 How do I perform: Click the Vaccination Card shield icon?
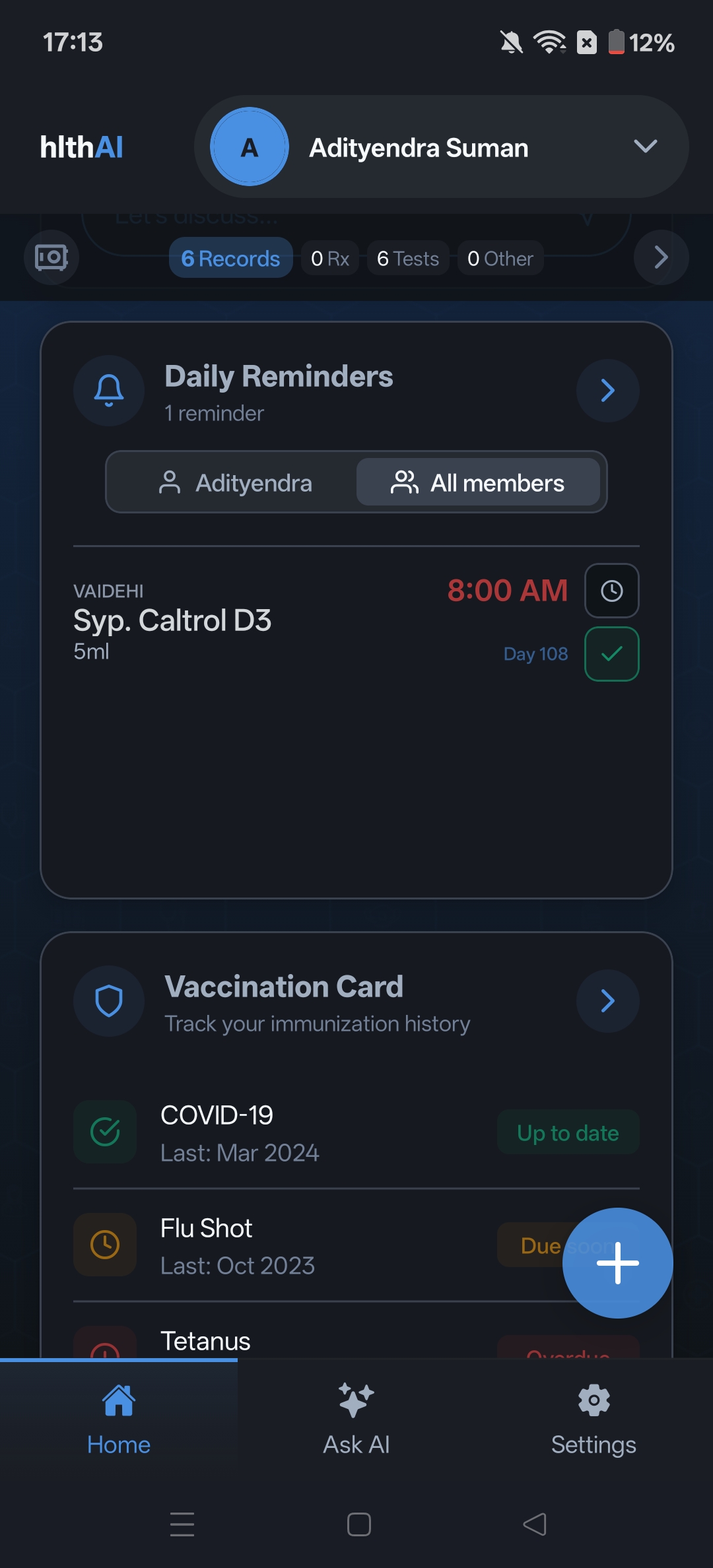[x=109, y=1001]
